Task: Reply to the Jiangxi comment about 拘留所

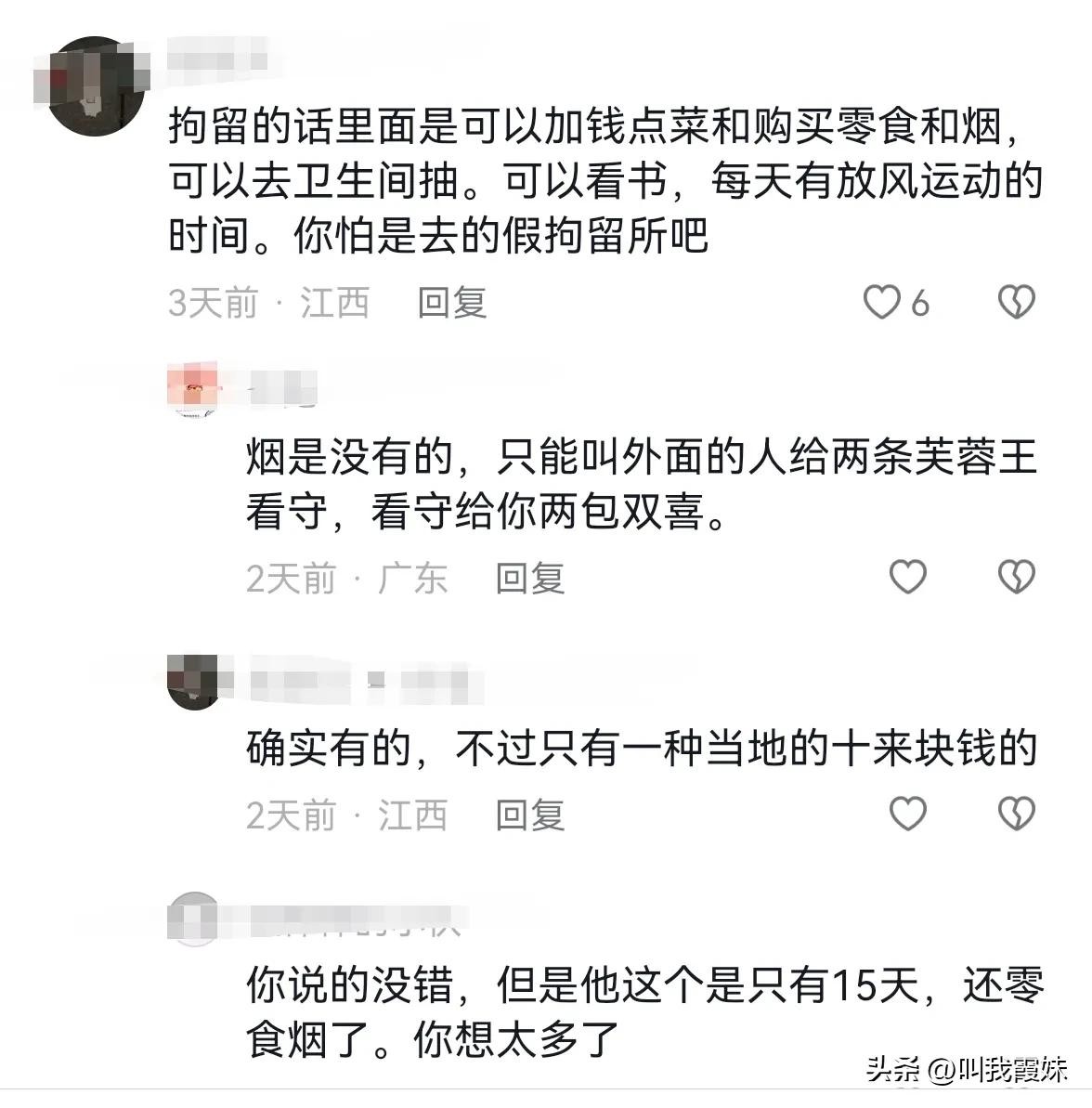Action: point(451,303)
